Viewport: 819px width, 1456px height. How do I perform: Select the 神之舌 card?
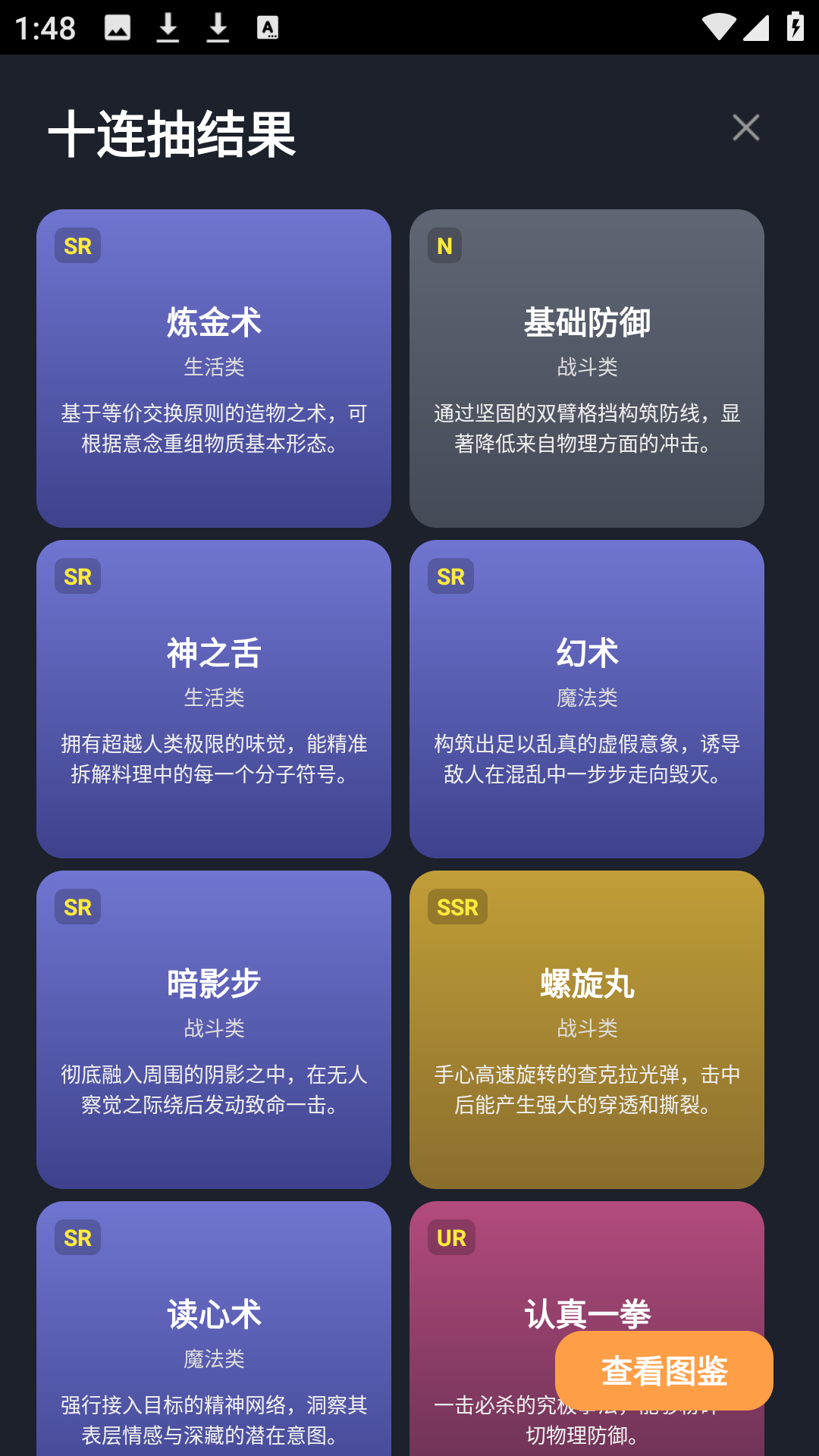pyautogui.click(x=214, y=698)
